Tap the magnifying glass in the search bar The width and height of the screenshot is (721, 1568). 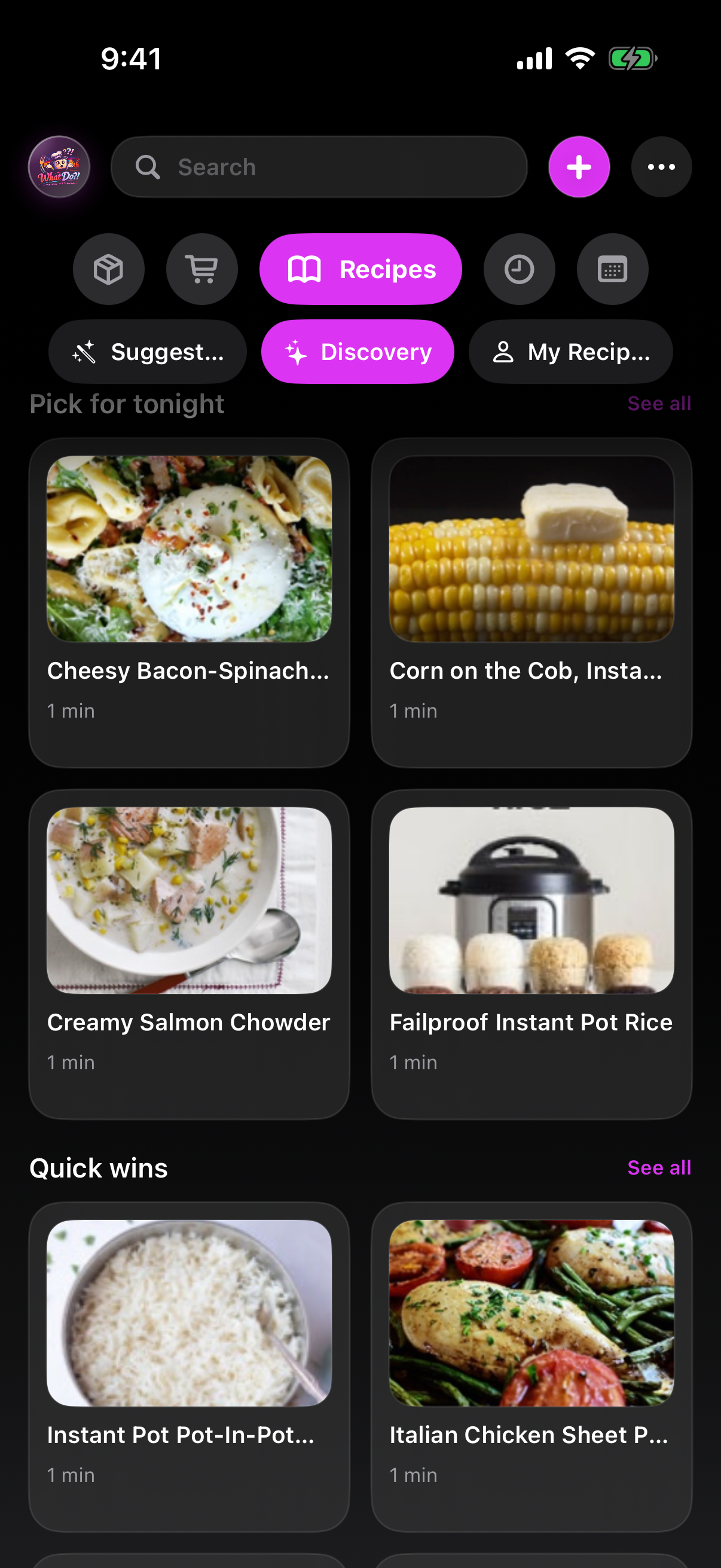(x=146, y=166)
